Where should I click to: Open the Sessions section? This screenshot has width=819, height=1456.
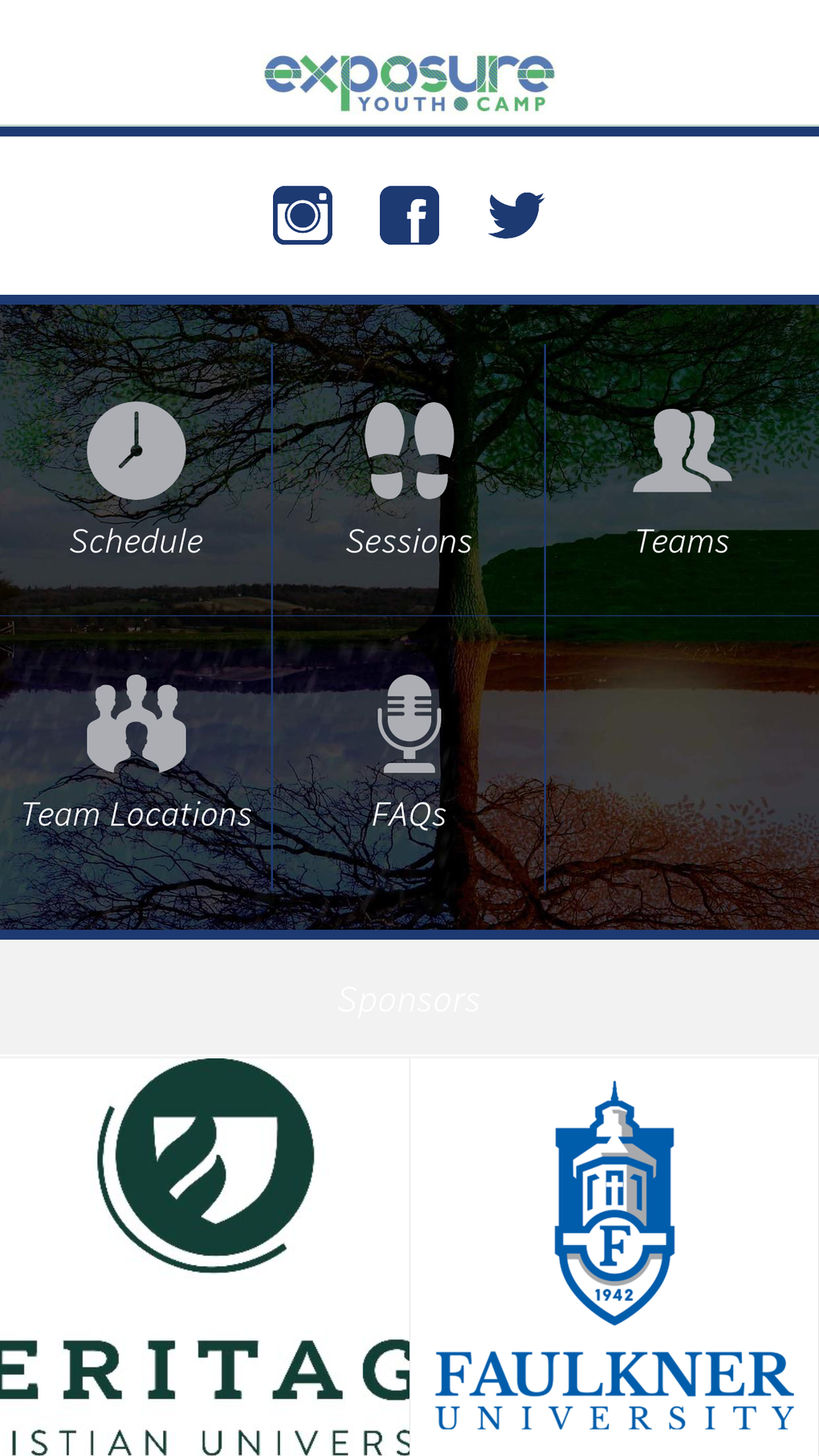(x=408, y=540)
